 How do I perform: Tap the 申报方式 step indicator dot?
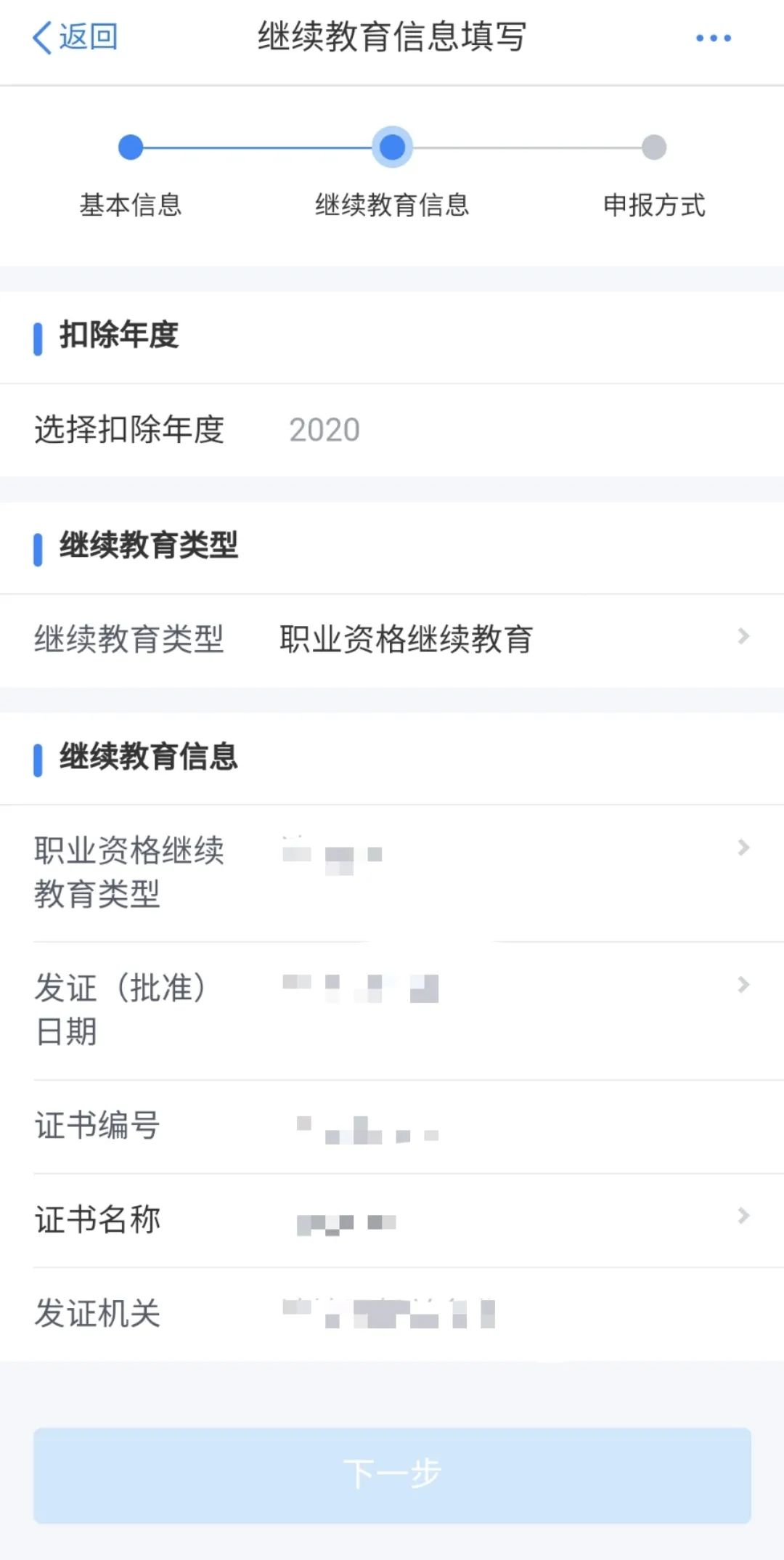click(x=653, y=147)
